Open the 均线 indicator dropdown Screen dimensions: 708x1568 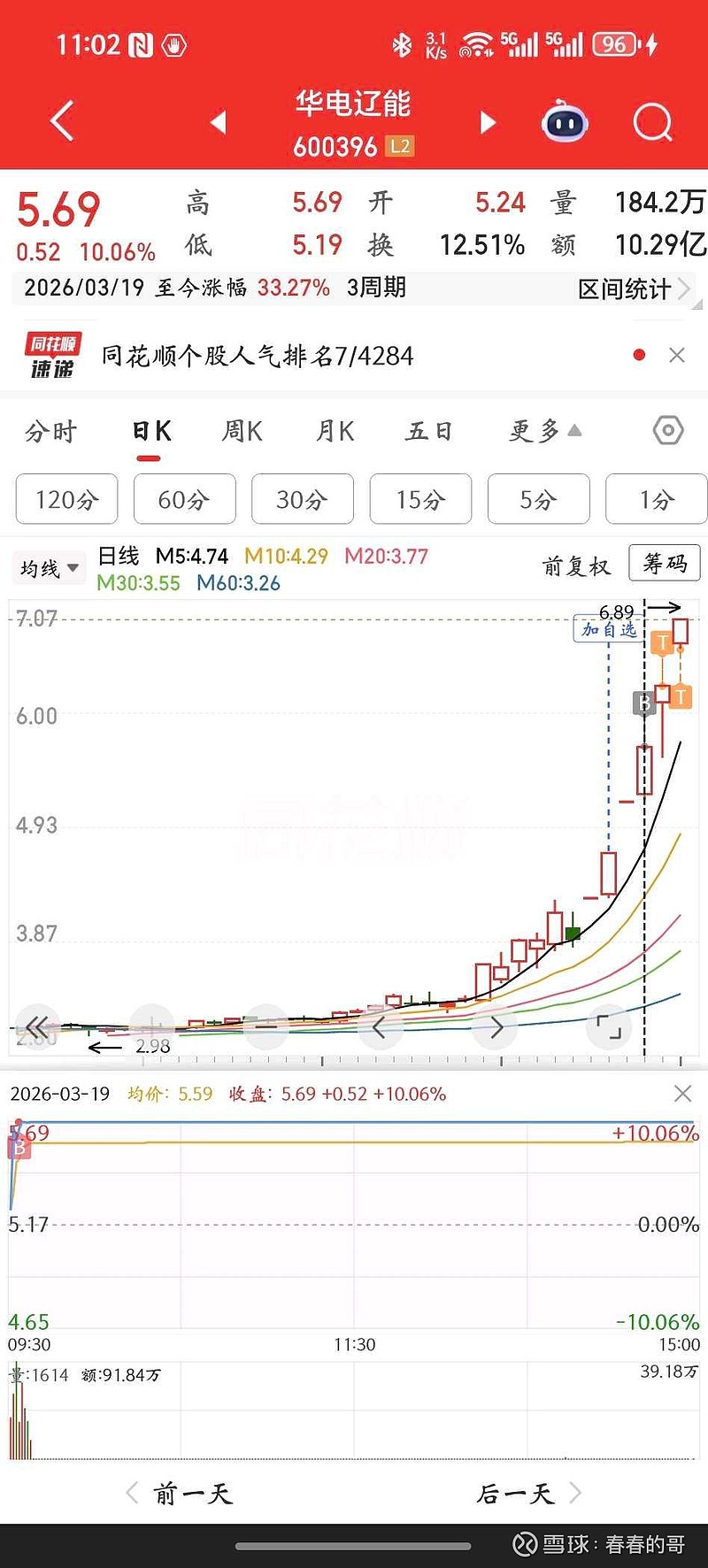click(x=49, y=567)
